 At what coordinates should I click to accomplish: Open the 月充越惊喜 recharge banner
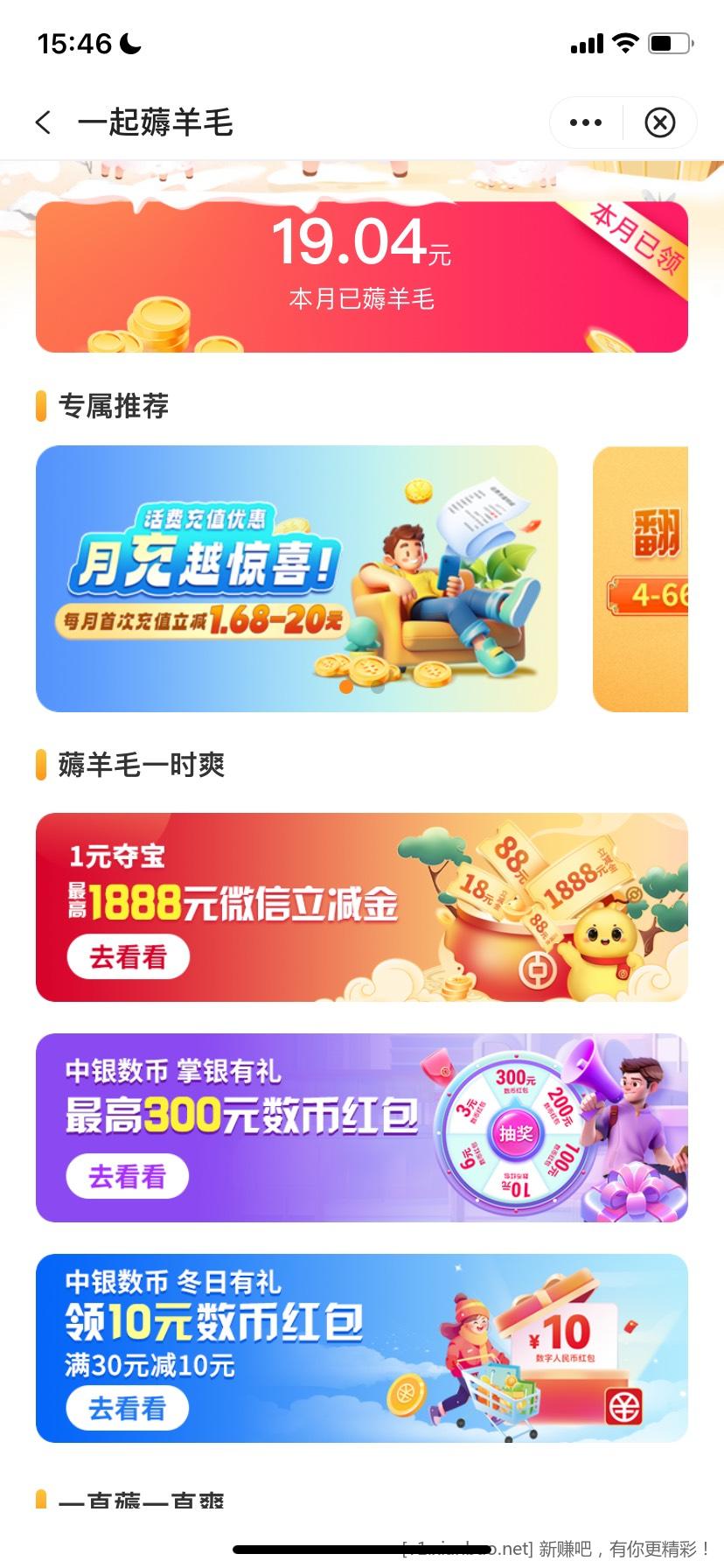tap(296, 578)
